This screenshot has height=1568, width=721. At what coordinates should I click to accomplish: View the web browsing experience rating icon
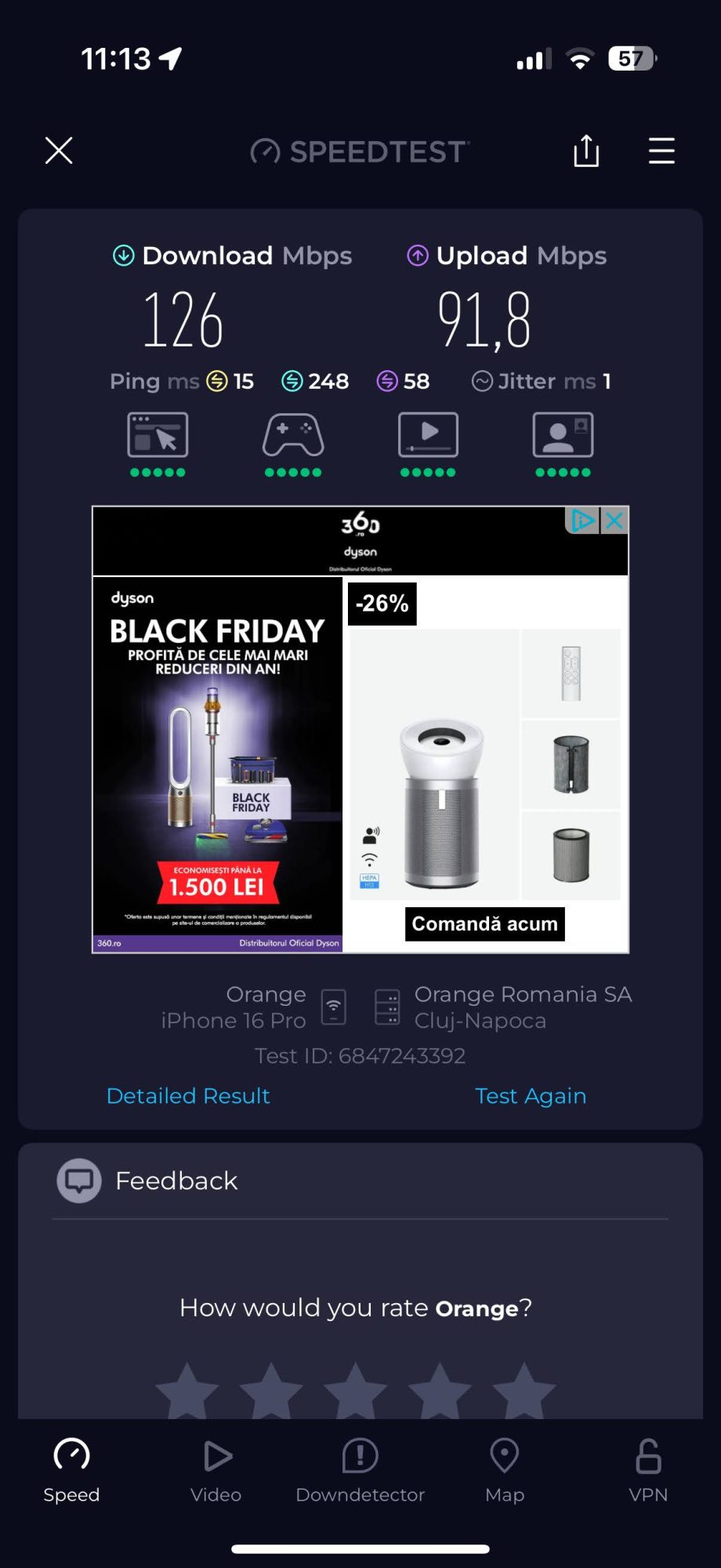[x=158, y=435]
